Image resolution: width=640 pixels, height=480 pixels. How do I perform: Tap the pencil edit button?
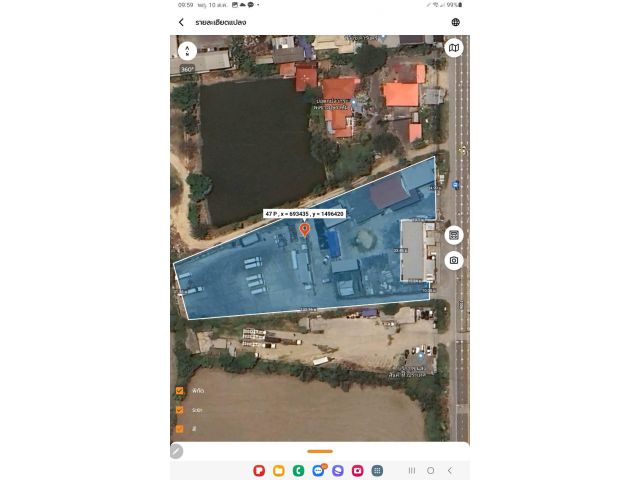[x=177, y=451]
